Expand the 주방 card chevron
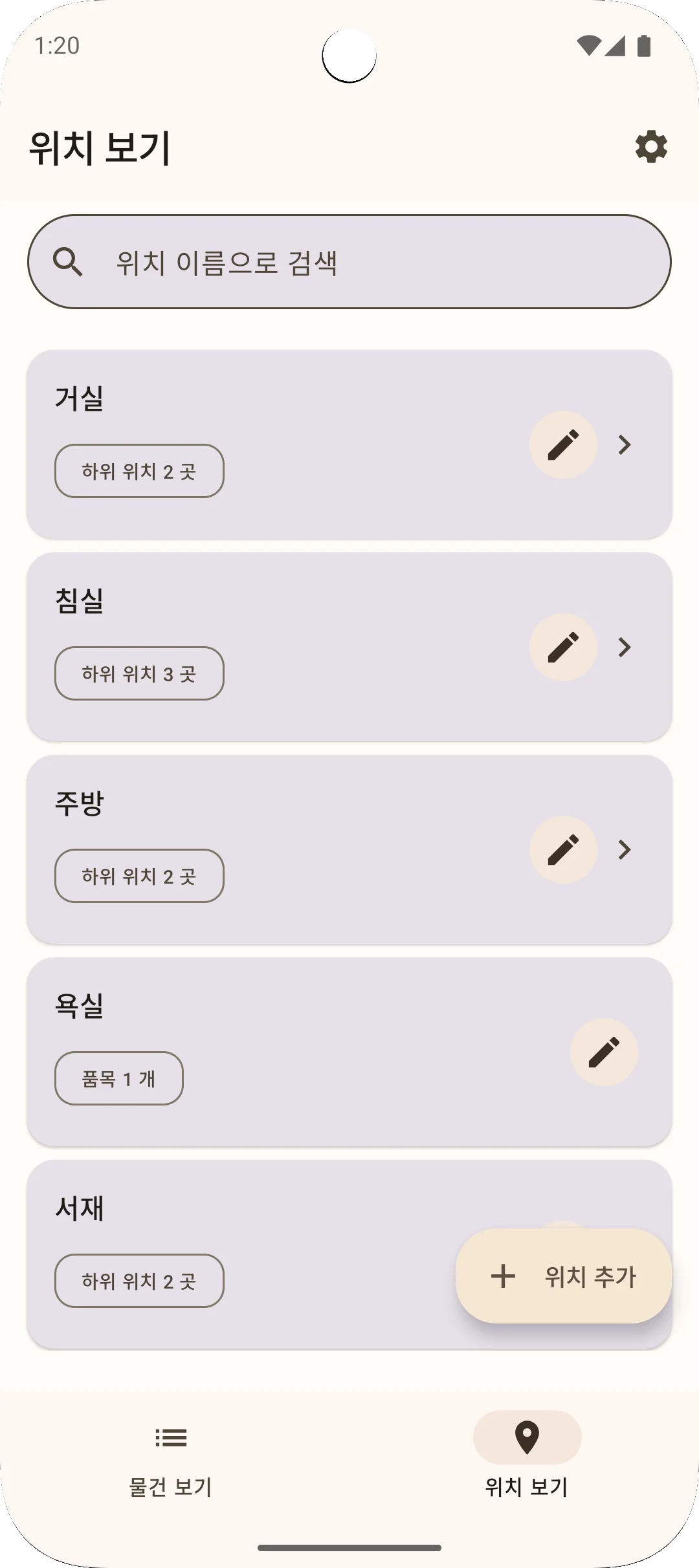 pos(623,849)
